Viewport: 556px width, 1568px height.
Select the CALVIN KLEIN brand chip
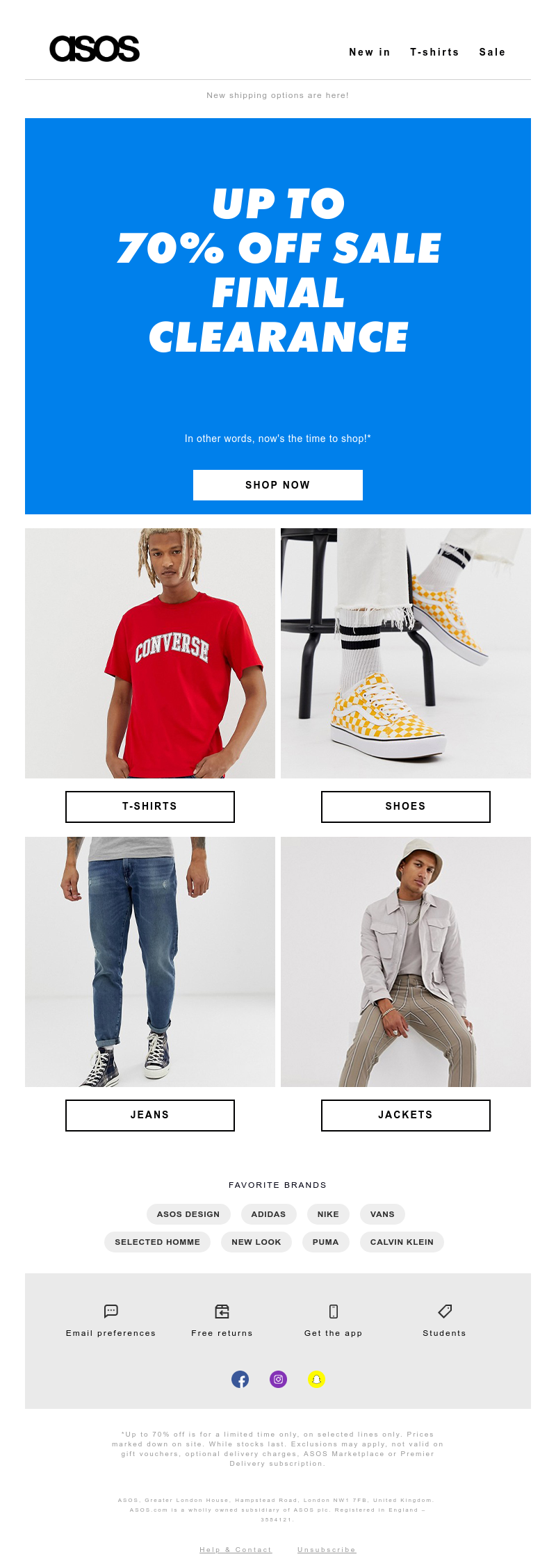(402, 1242)
